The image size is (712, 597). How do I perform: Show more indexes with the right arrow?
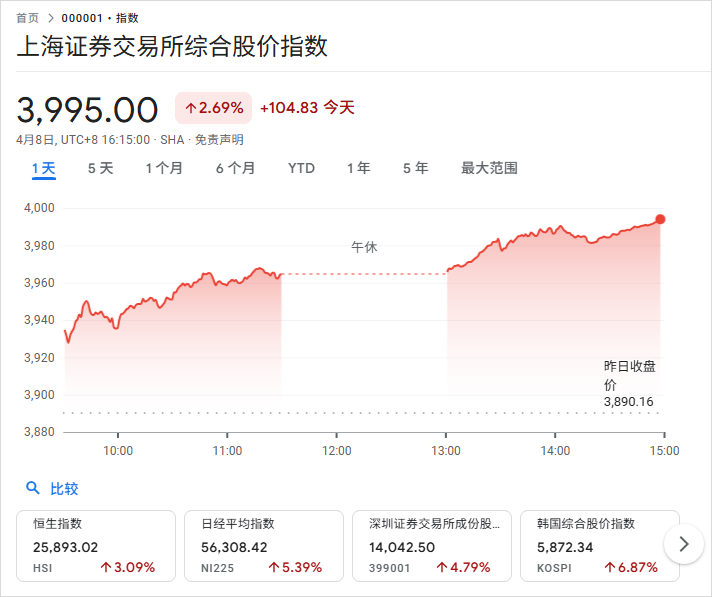pyautogui.click(x=684, y=544)
